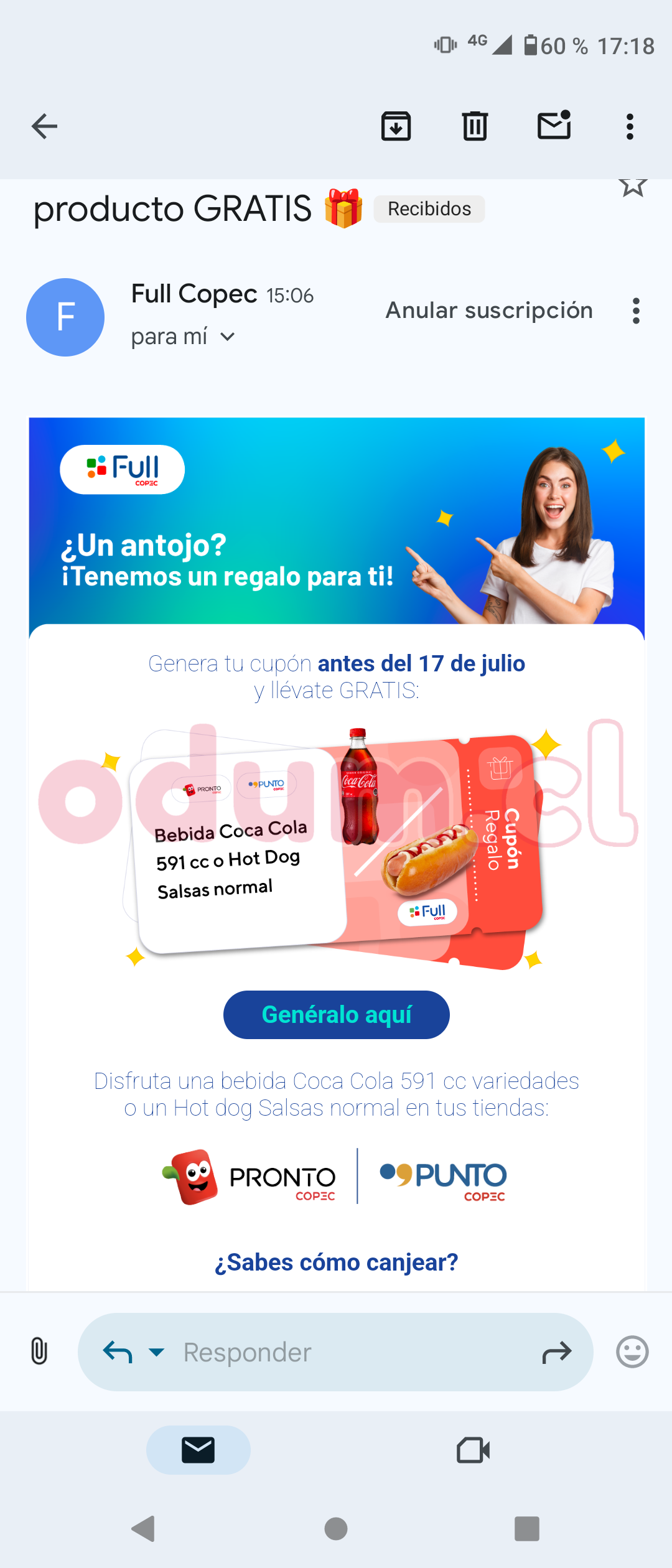Click Anular suscripción
The height and width of the screenshot is (1568, 672).
(488, 310)
